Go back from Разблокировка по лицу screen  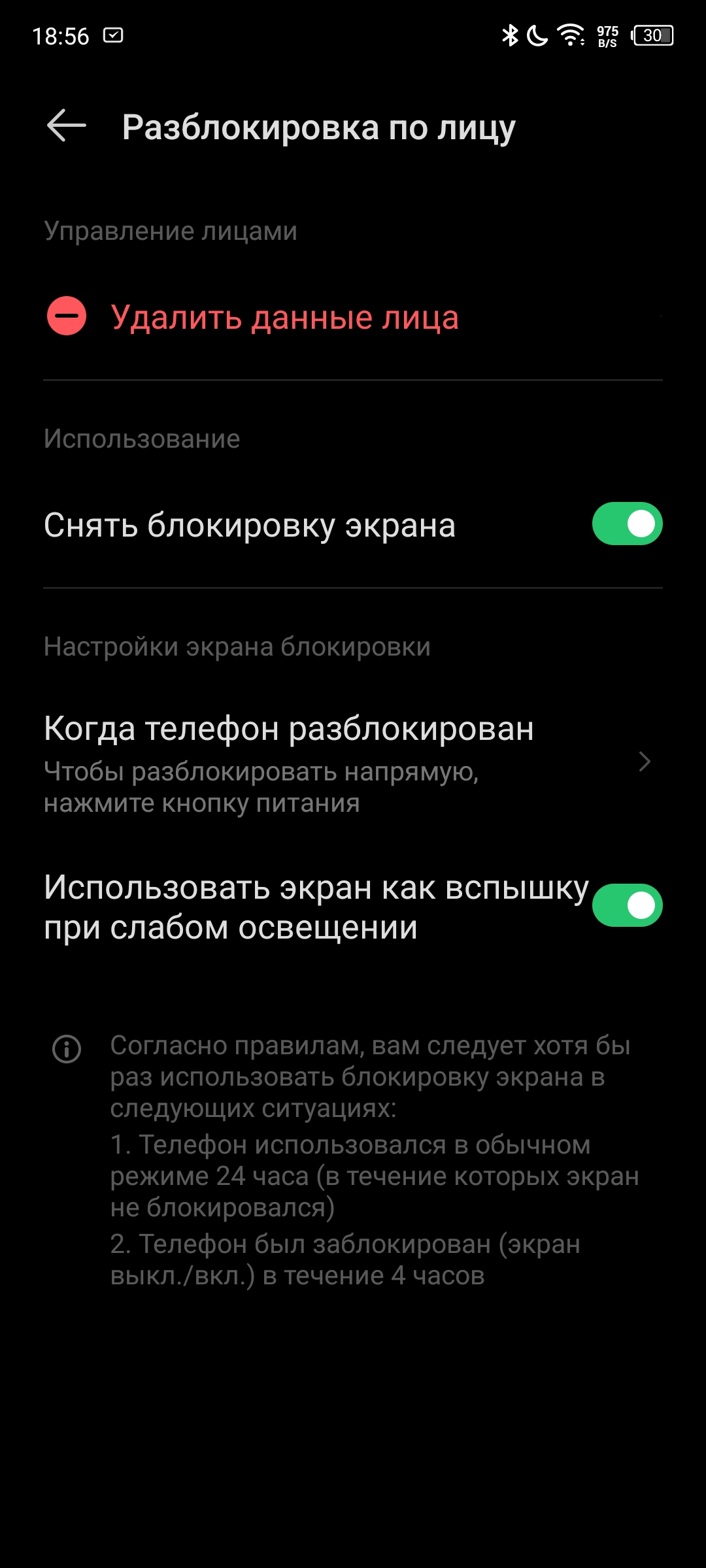(67, 125)
